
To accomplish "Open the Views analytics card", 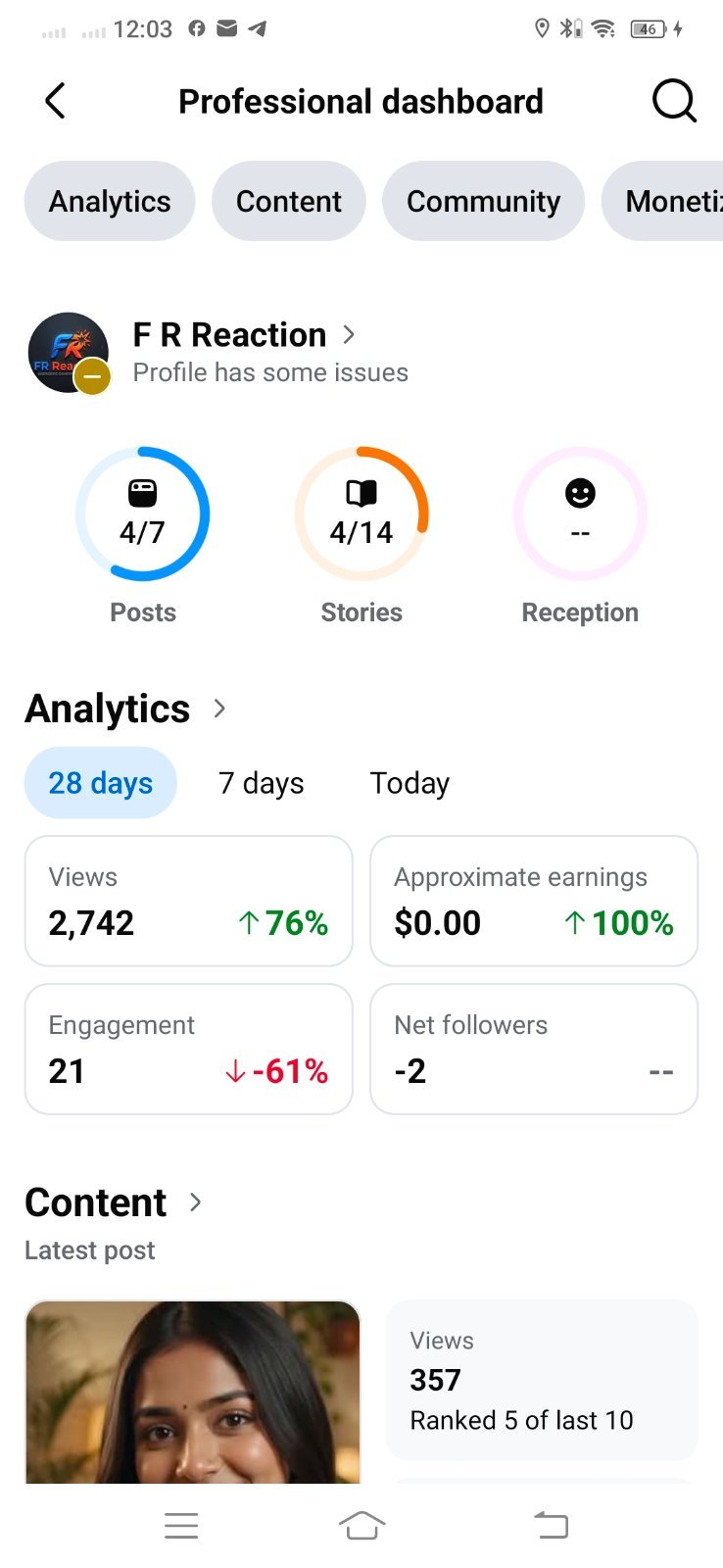I will (x=188, y=901).
